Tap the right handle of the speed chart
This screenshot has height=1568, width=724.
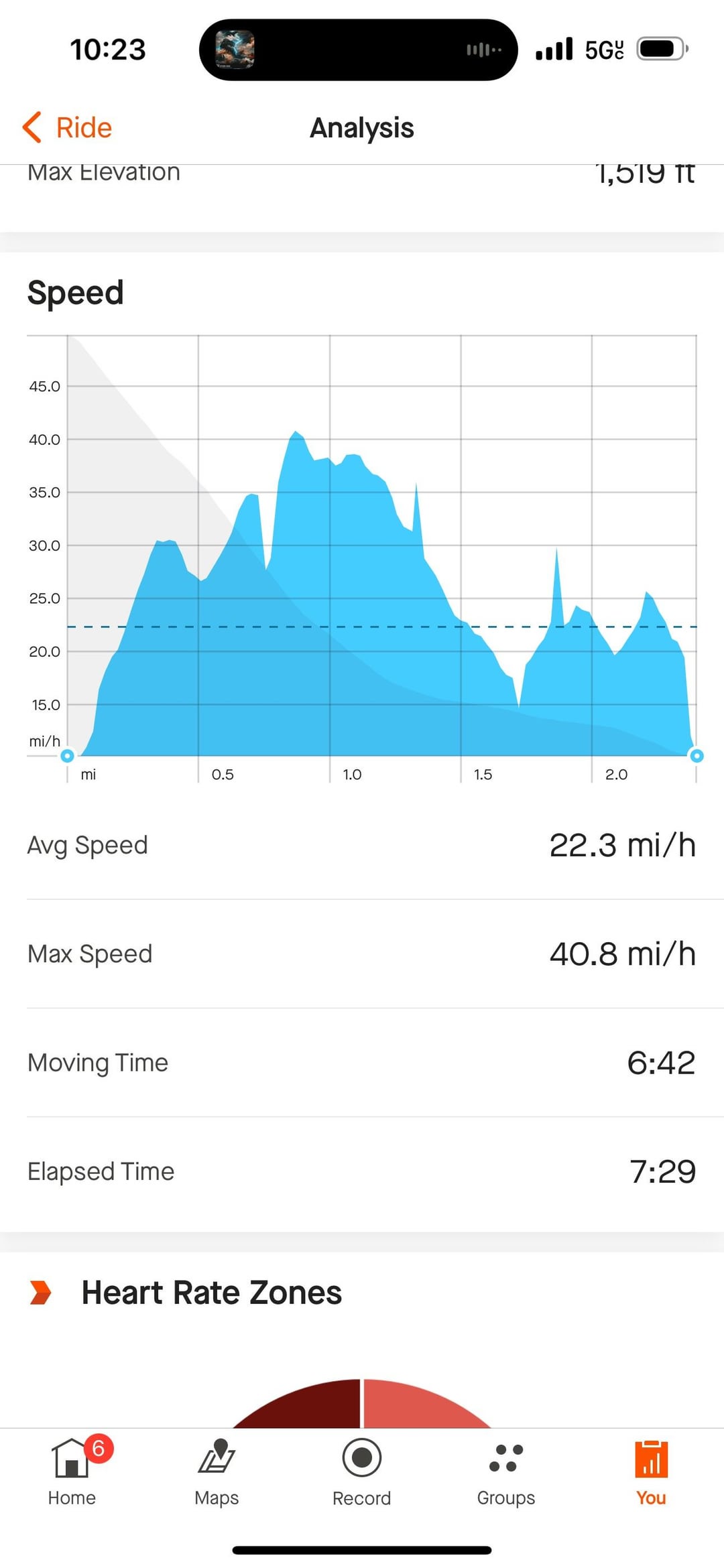click(x=697, y=756)
